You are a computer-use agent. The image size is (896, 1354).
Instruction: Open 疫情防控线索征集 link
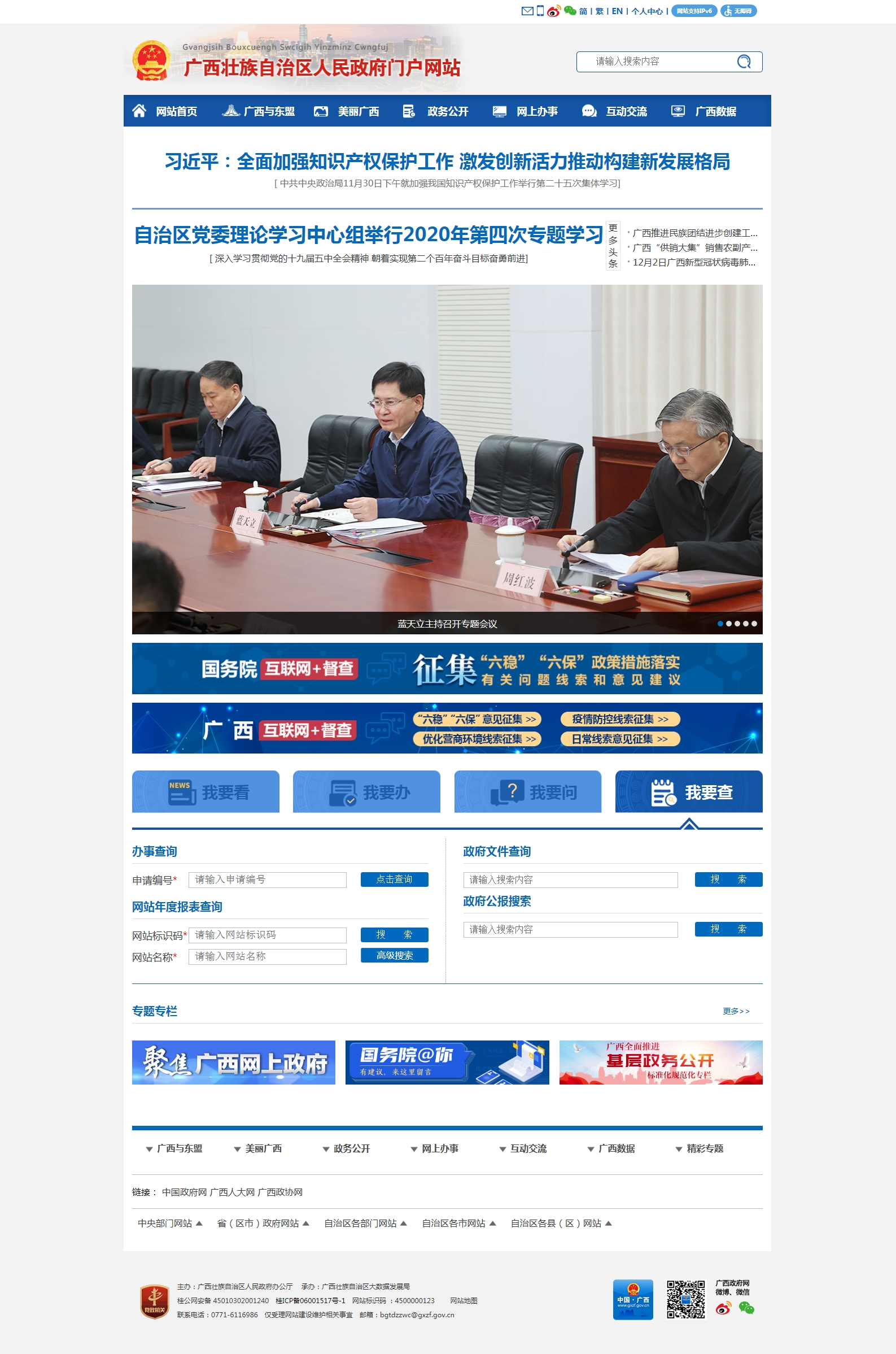tap(620, 719)
